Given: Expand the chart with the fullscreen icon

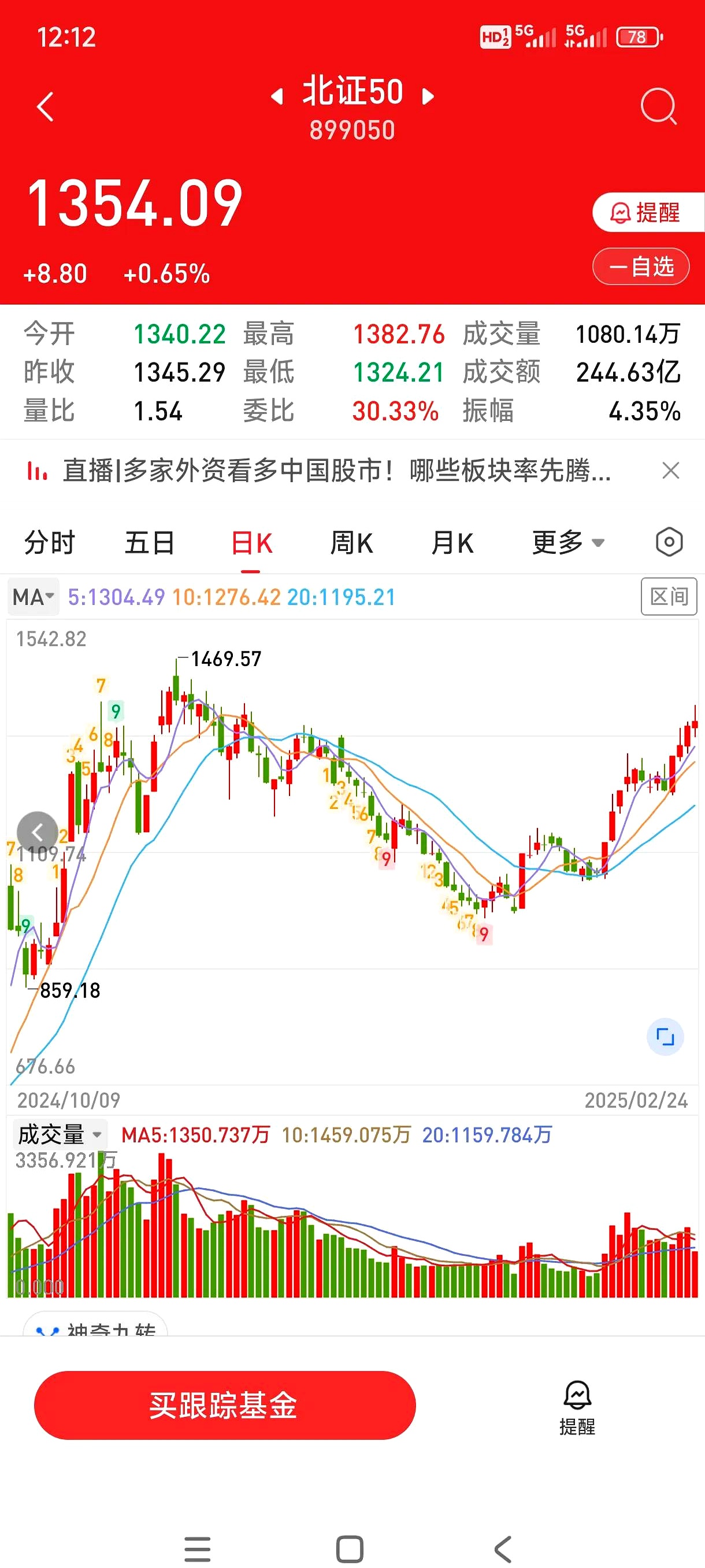Looking at the screenshot, I should point(665,1037).
